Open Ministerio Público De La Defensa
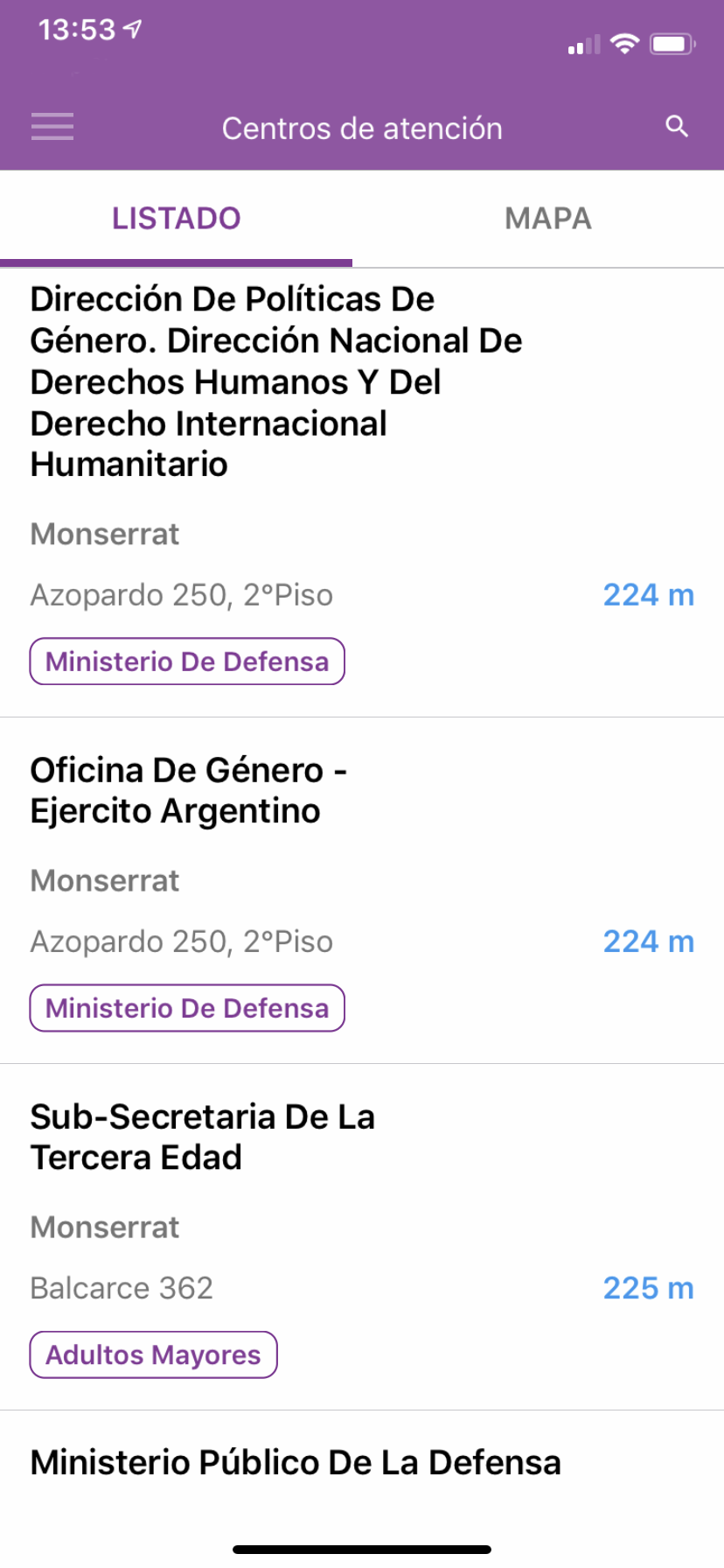This screenshot has width=724, height=1568. [295, 1462]
